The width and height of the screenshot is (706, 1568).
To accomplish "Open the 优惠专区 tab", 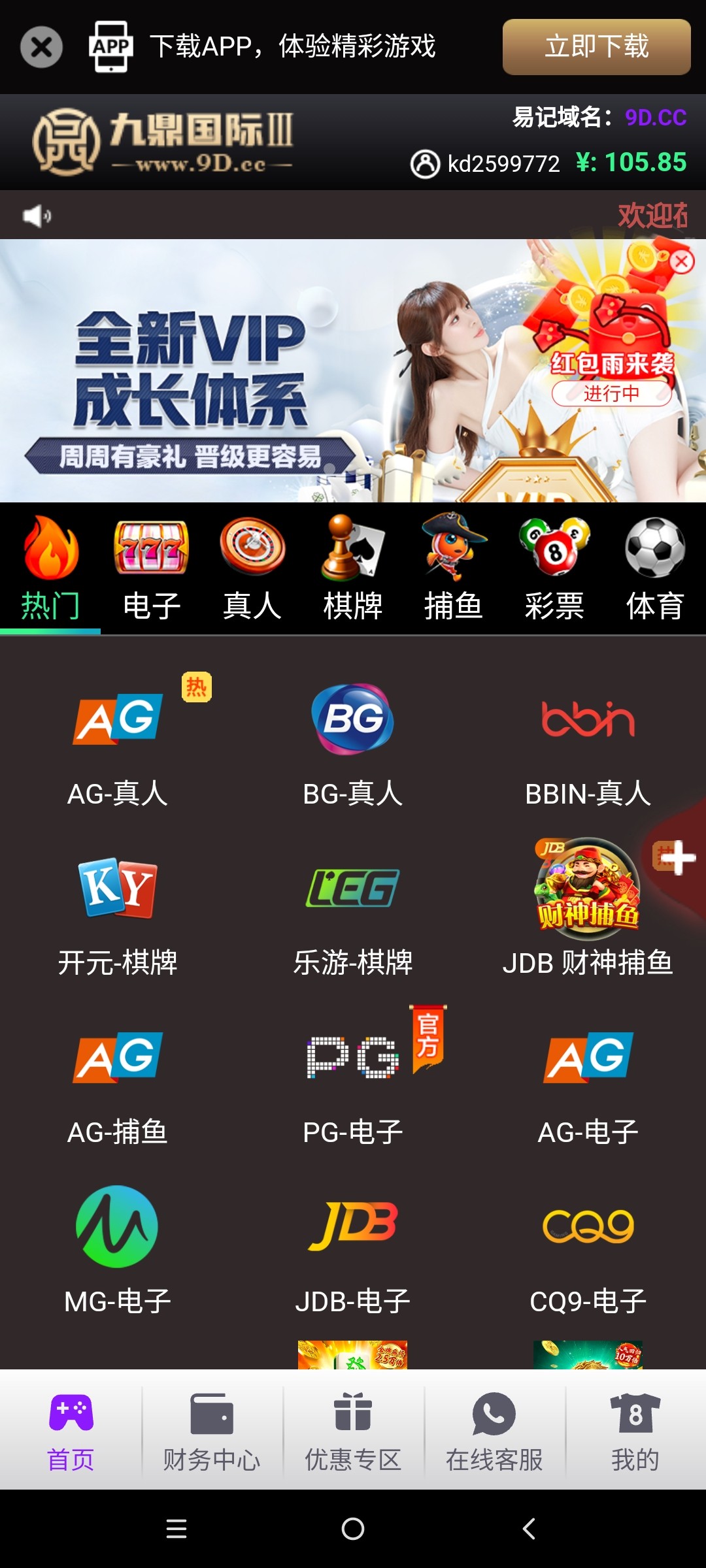I will 353,1431.
